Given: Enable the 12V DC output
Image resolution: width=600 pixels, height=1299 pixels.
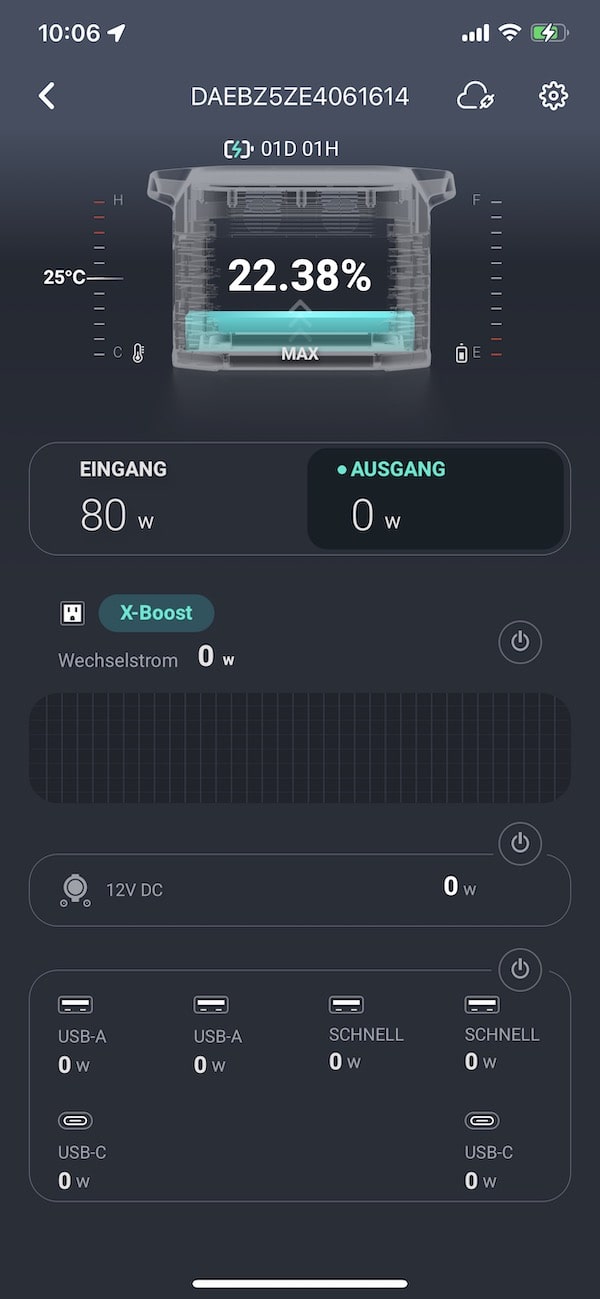Looking at the screenshot, I should [520, 843].
